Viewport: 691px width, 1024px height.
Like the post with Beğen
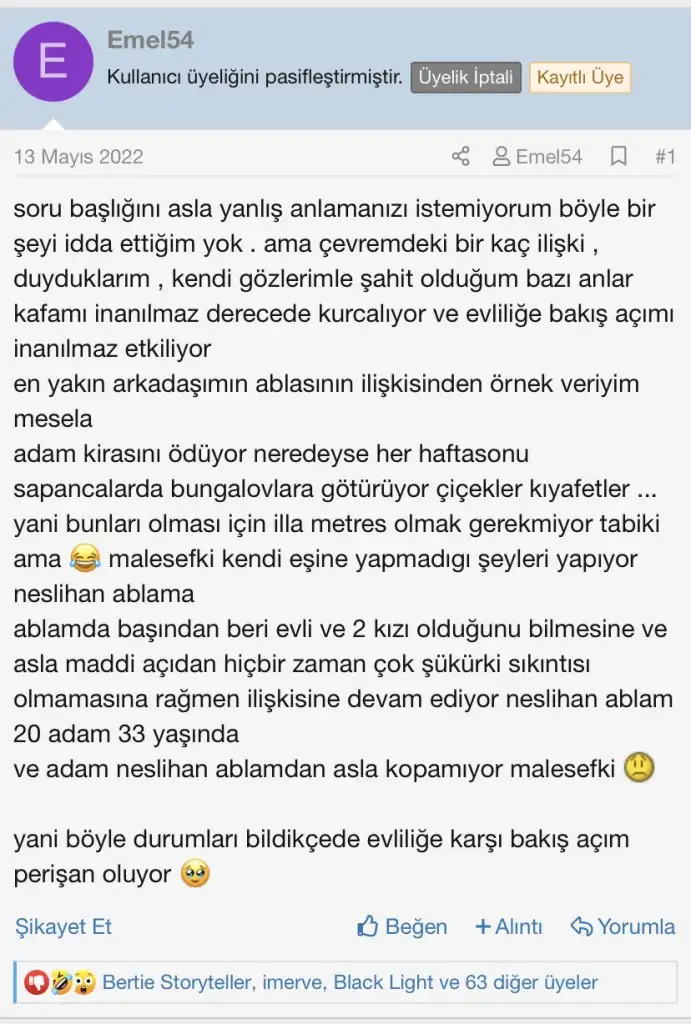click(x=402, y=927)
